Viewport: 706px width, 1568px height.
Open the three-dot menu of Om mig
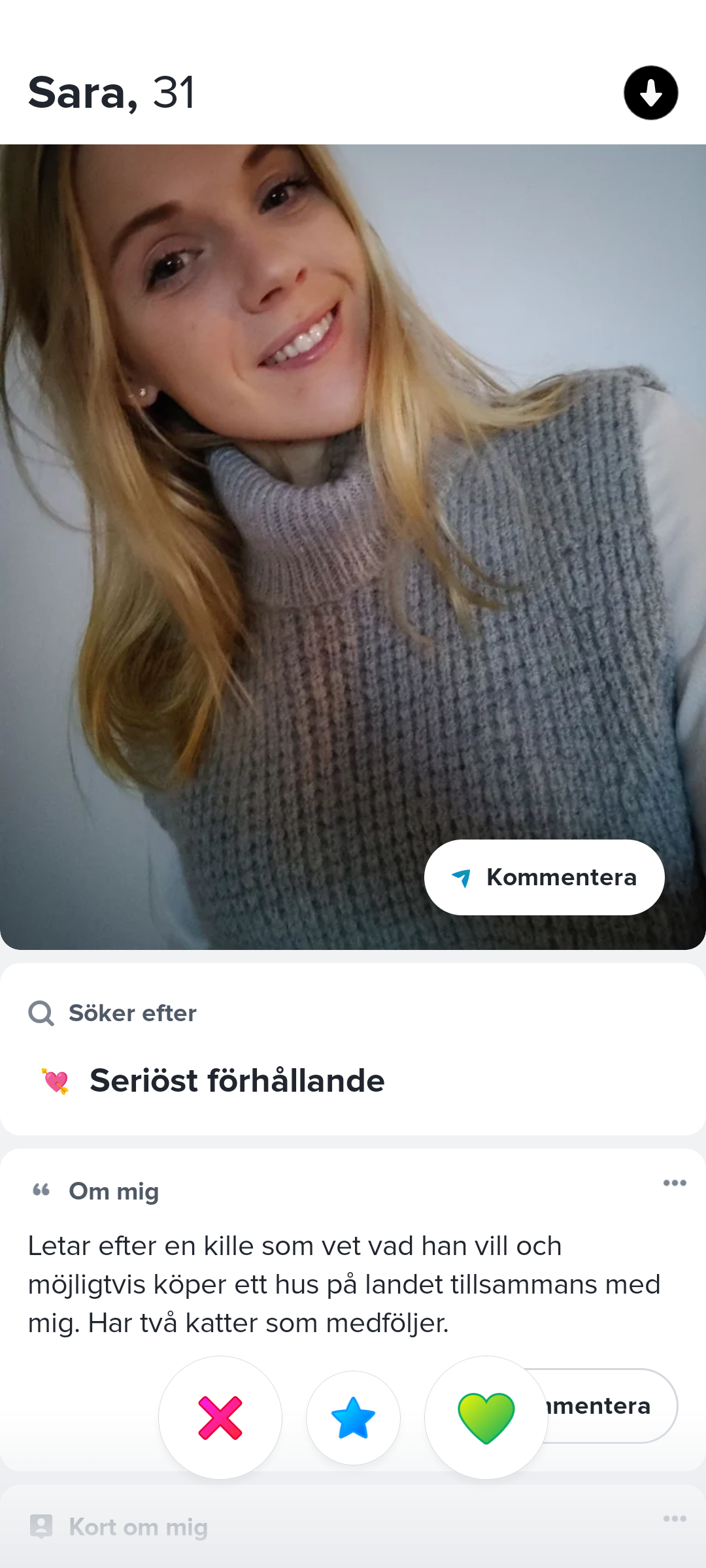[675, 1183]
